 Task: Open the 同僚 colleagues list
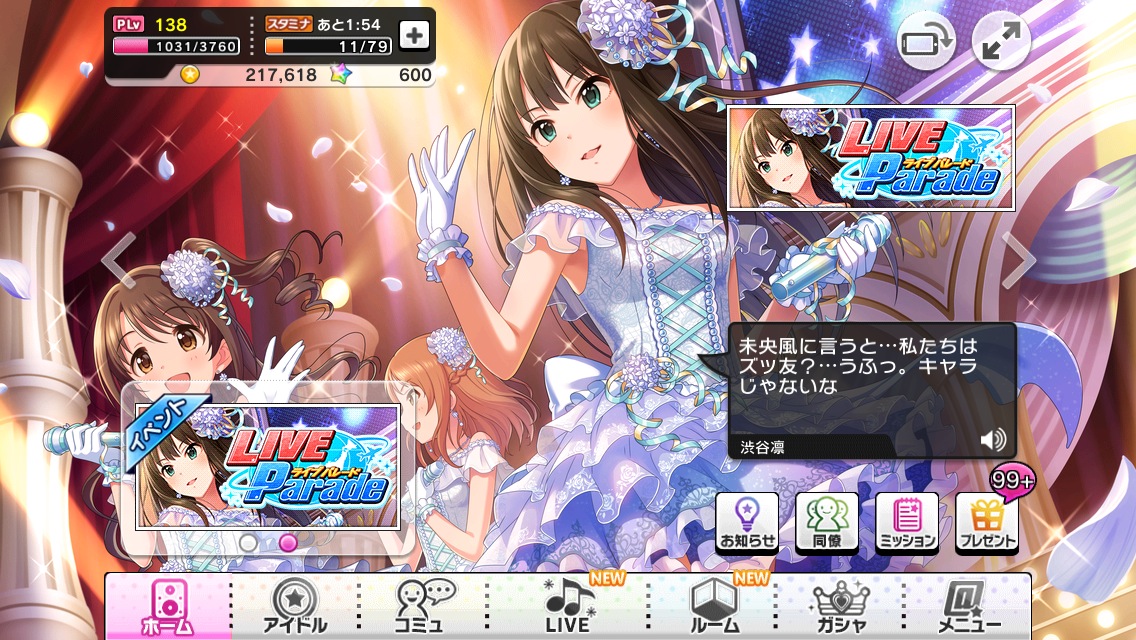point(827,522)
